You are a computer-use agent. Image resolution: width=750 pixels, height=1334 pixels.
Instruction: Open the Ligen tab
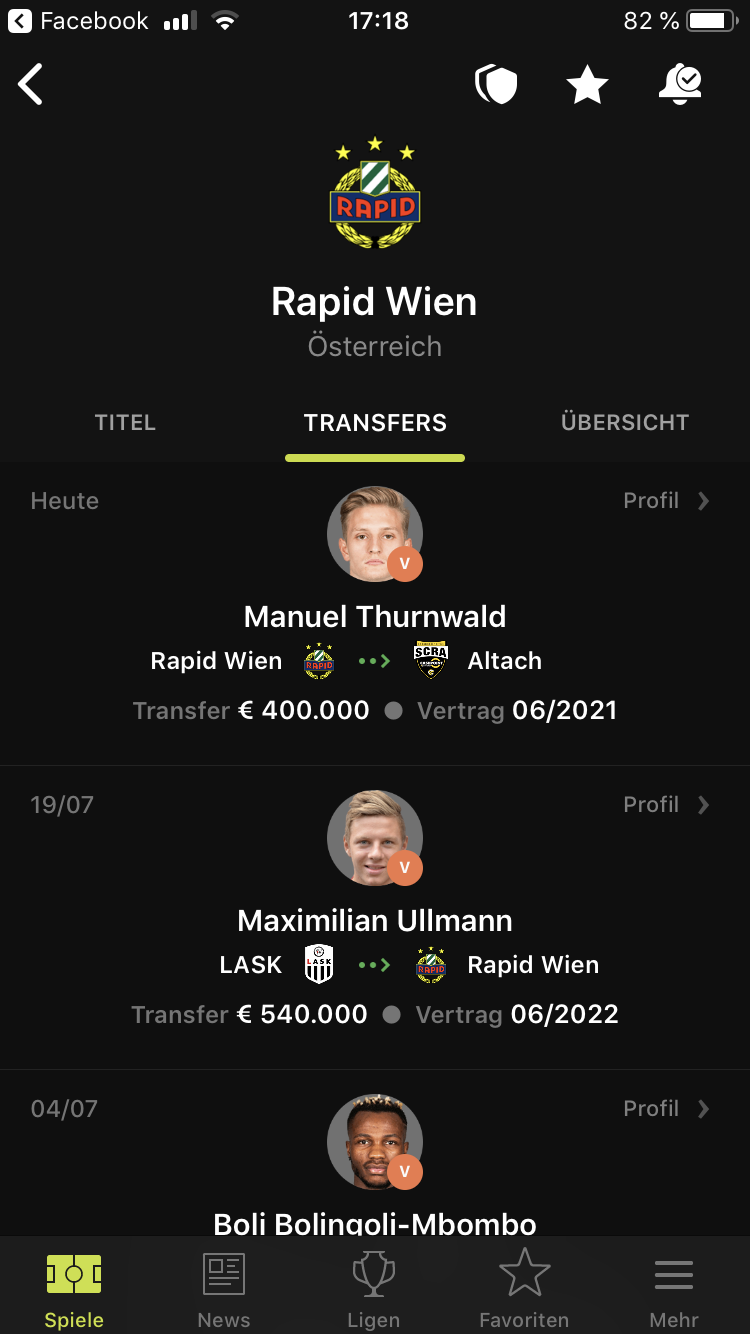click(x=374, y=1290)
